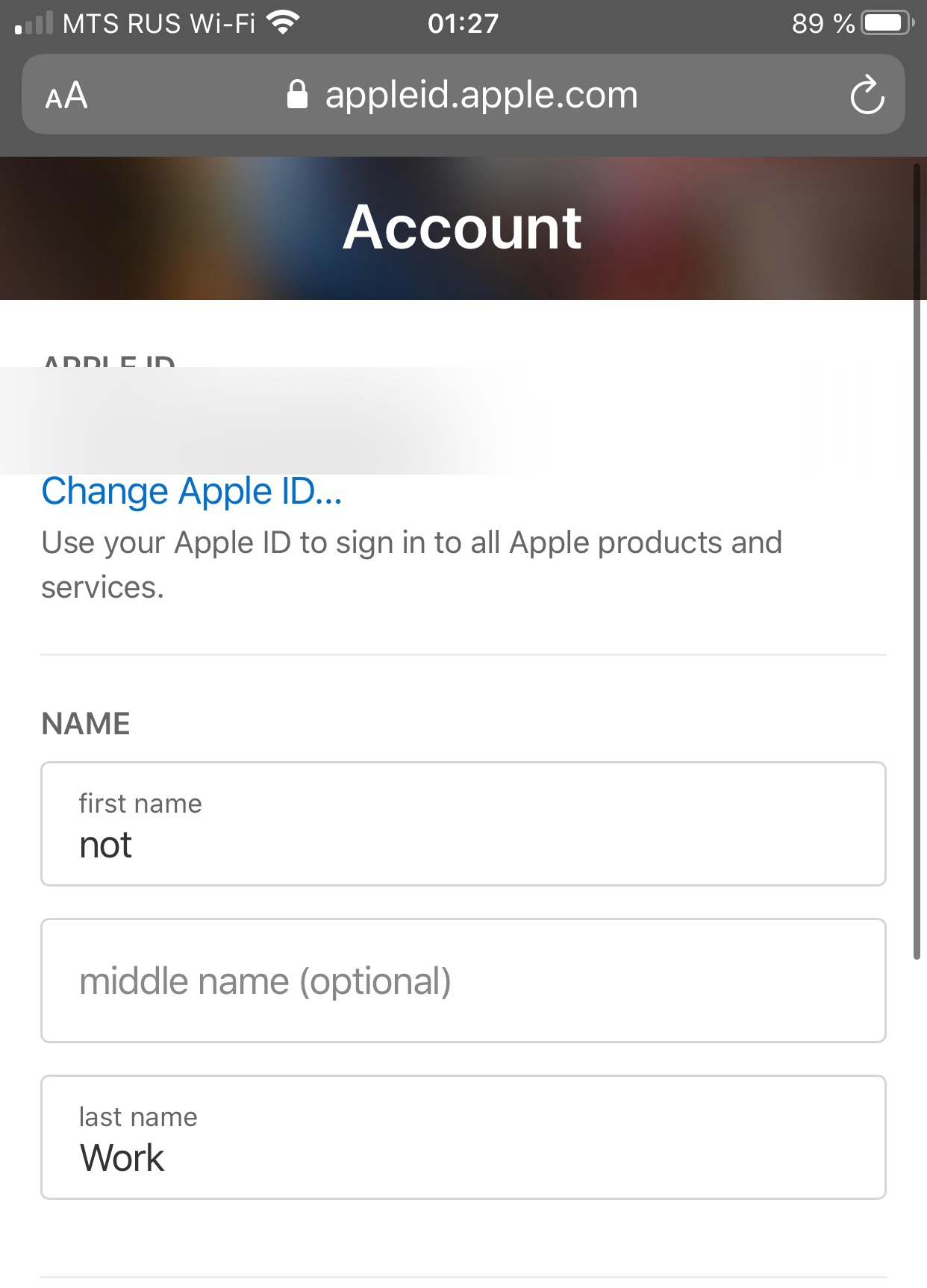Edit the first name field
Screen dimensions: 927x1288
tap(463, 824)
